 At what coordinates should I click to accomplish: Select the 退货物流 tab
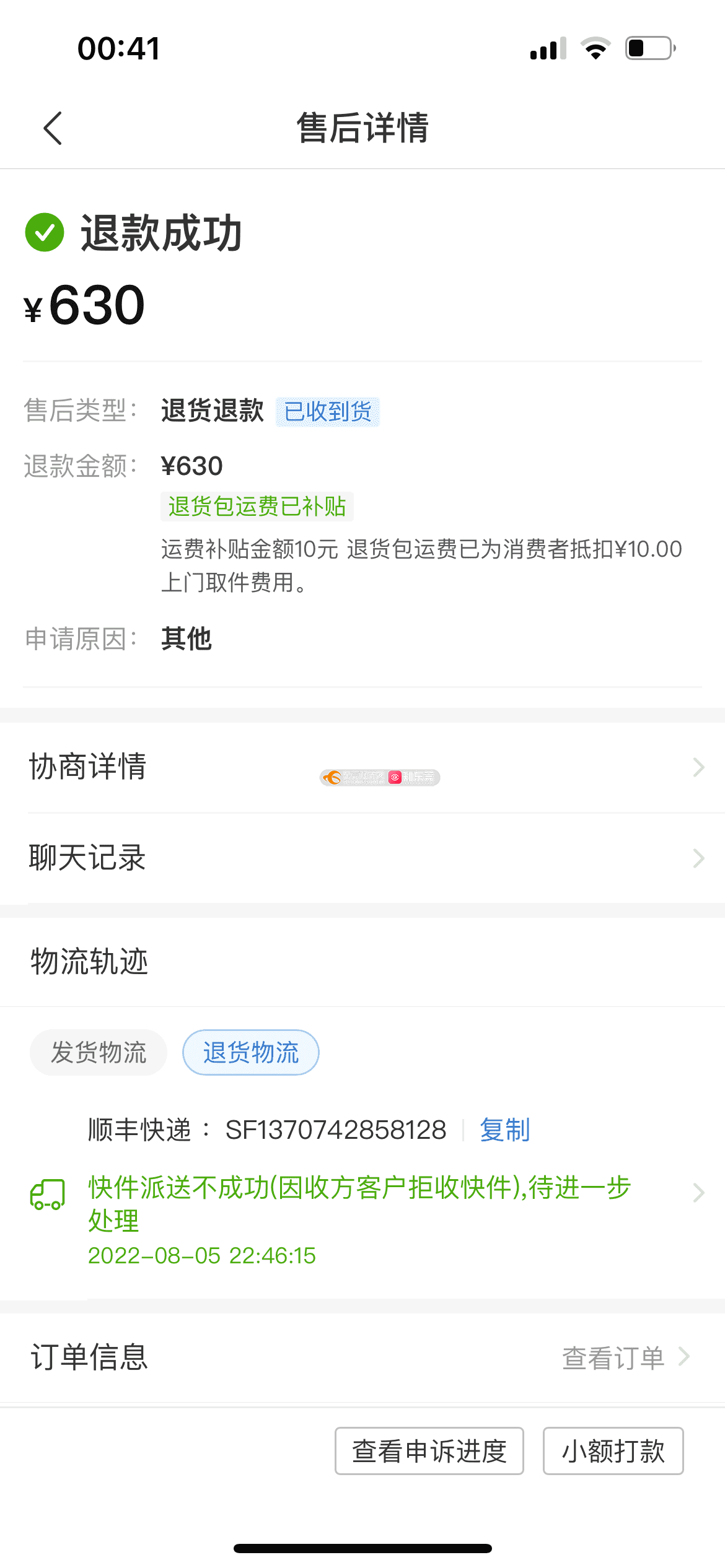pos(251,1052)
